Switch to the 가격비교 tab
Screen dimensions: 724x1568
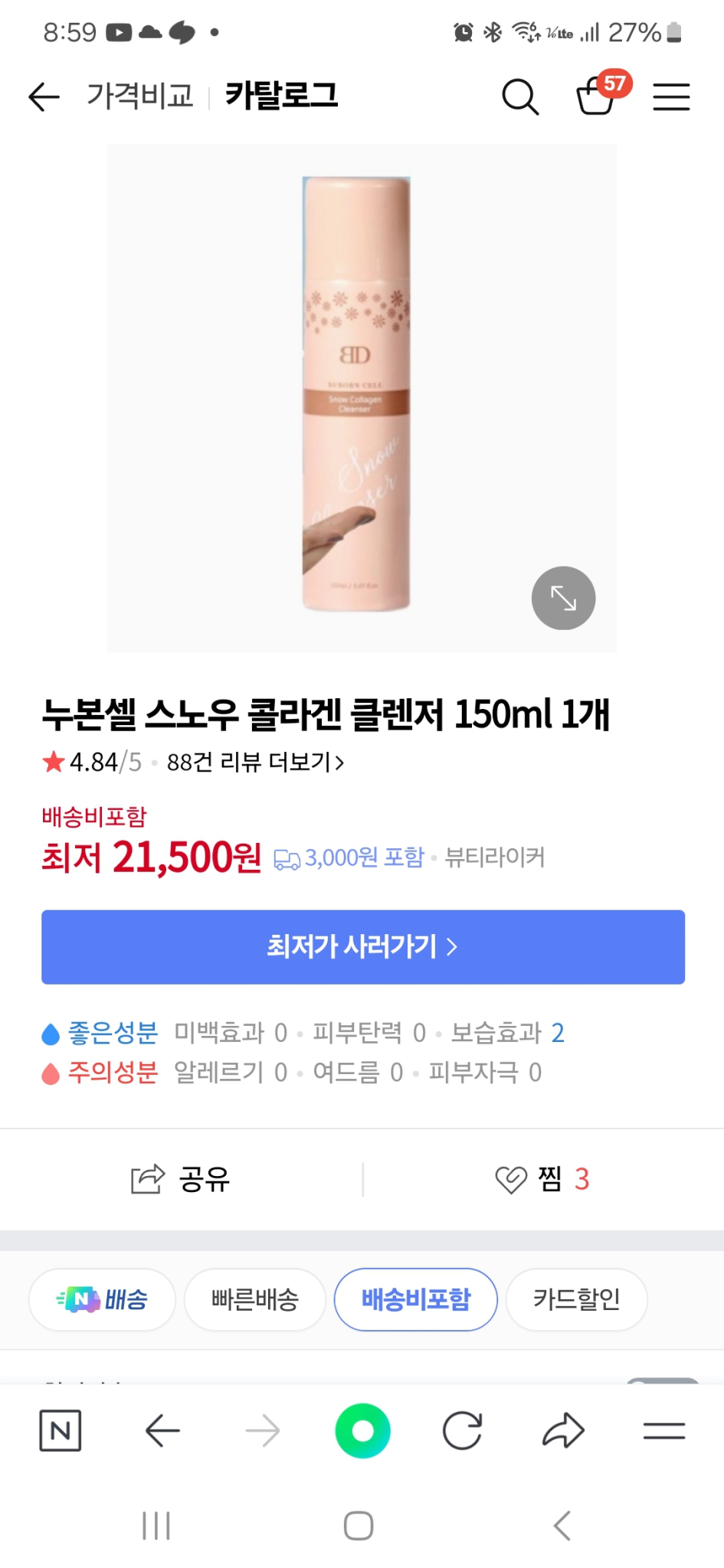pos(139,96)
